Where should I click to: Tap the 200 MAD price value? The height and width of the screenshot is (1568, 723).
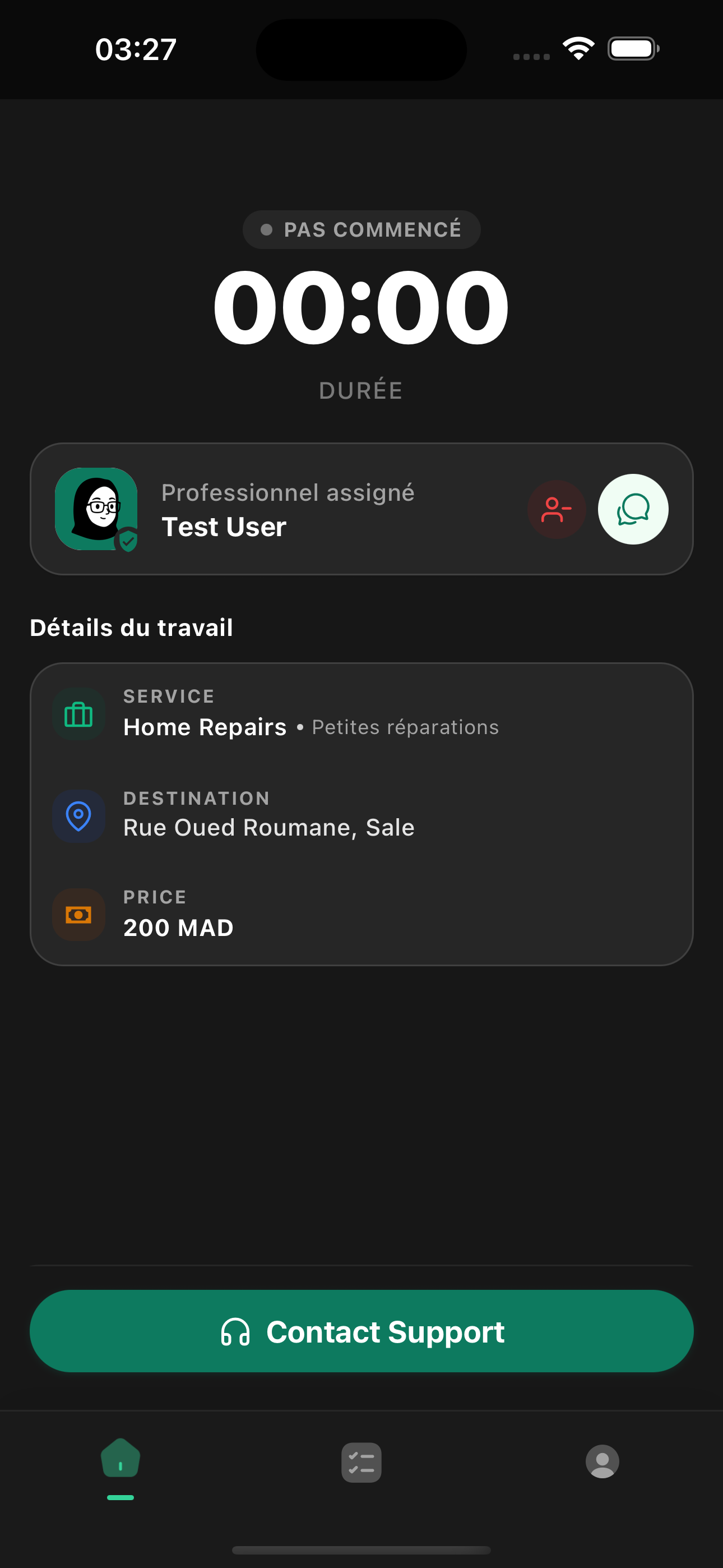[178, 927]
